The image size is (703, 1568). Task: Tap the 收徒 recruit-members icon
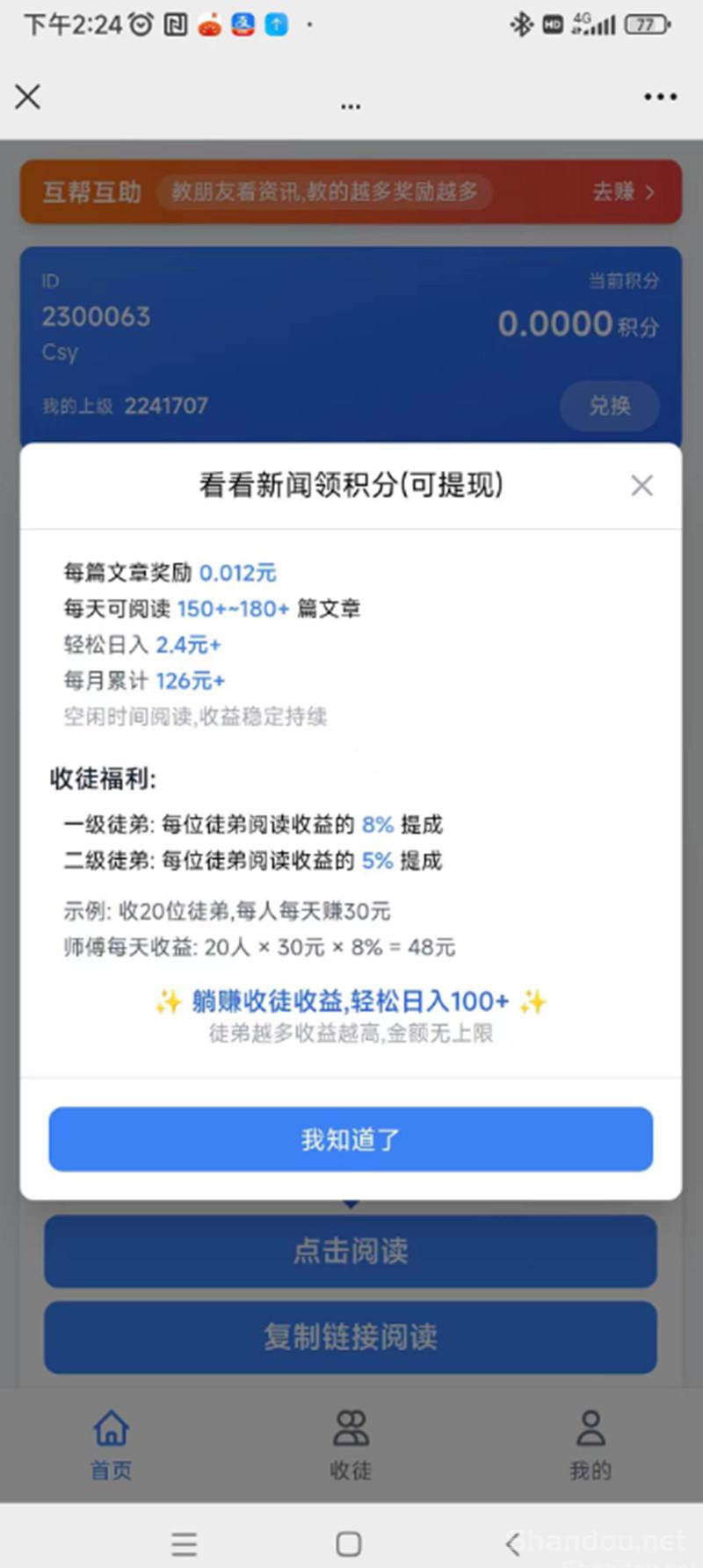pos(351,1427)
